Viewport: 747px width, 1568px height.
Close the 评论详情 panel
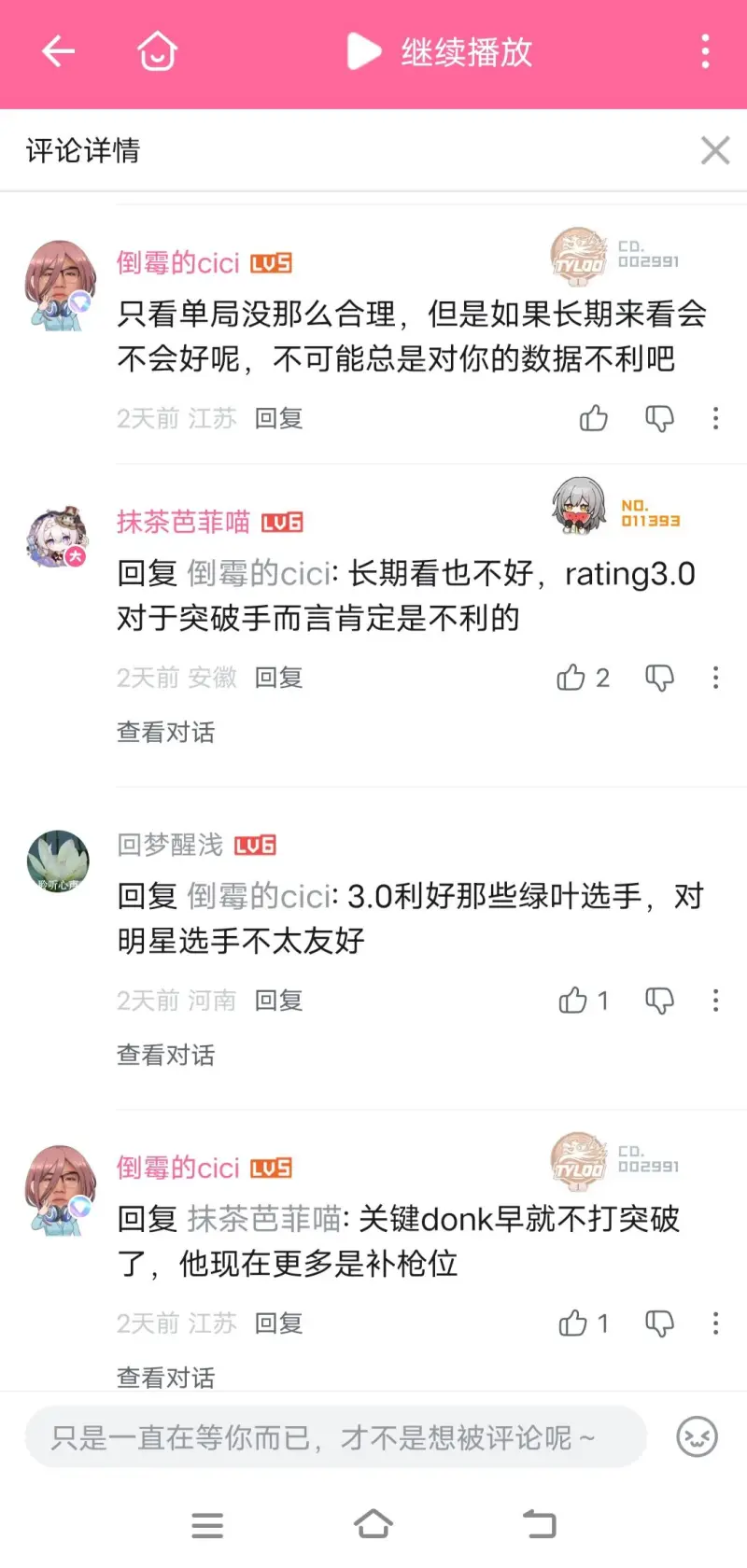715,150
